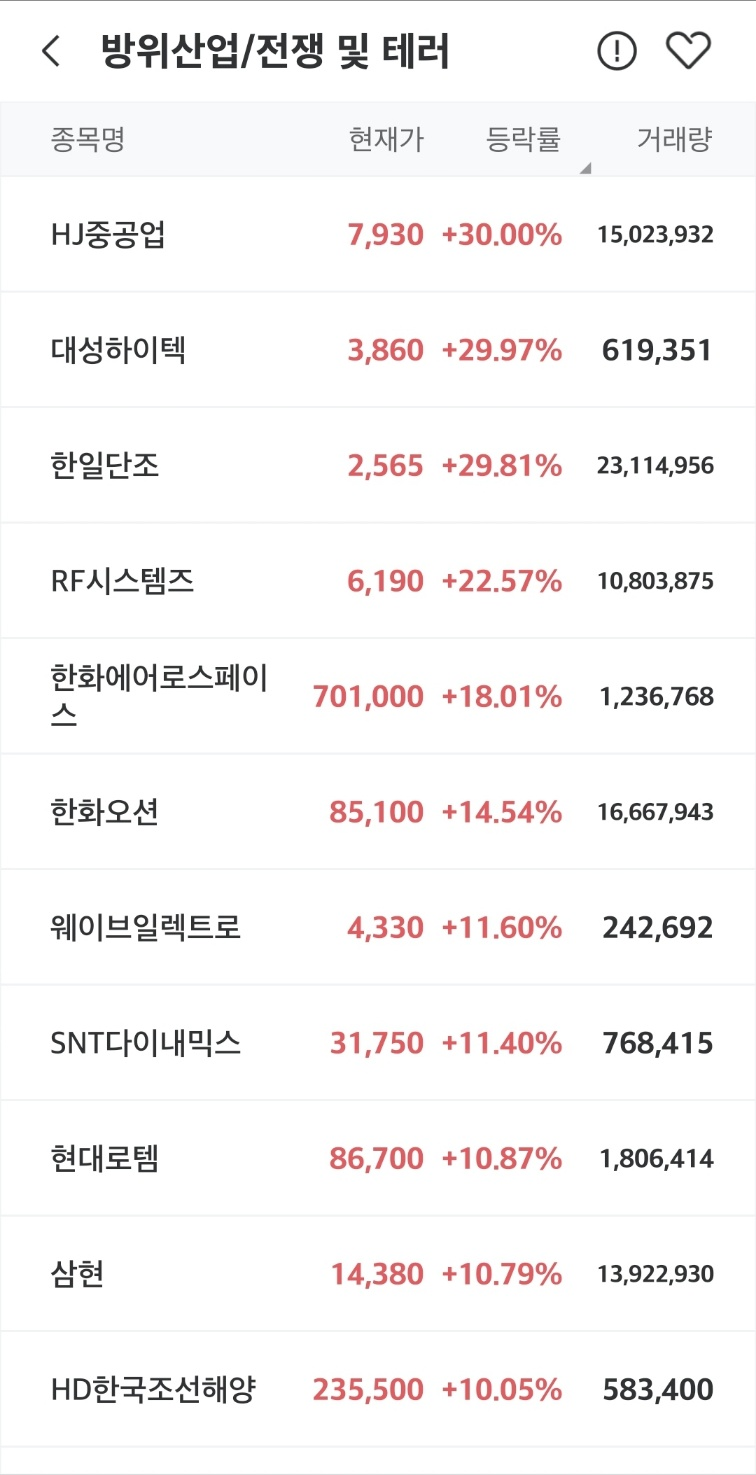The width and height of the screenshot is (756, 1475).
Task: Sort the list by 등락률 column
Action: point(523,139)
